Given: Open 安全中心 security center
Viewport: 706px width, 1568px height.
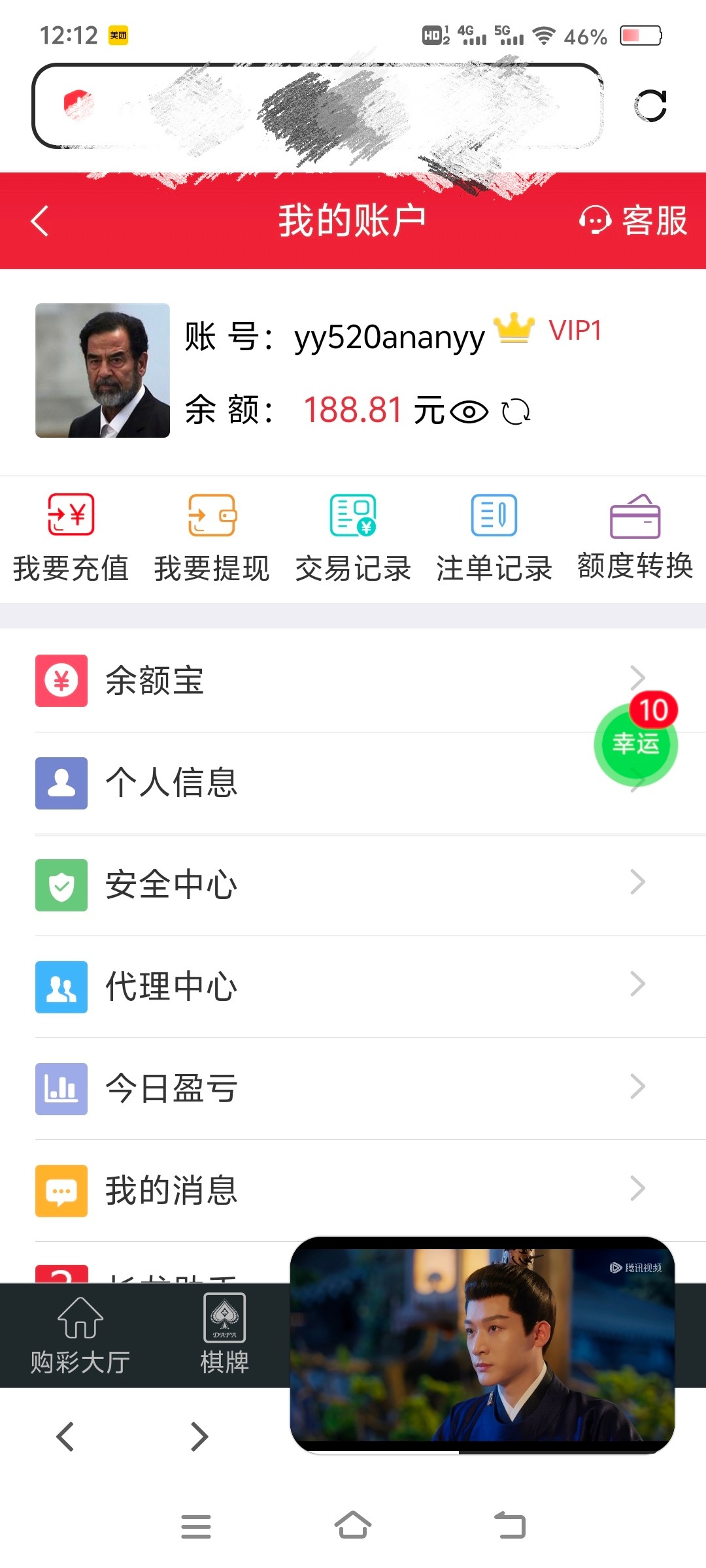Looking at the screenshot, I should tap(327, 885).
